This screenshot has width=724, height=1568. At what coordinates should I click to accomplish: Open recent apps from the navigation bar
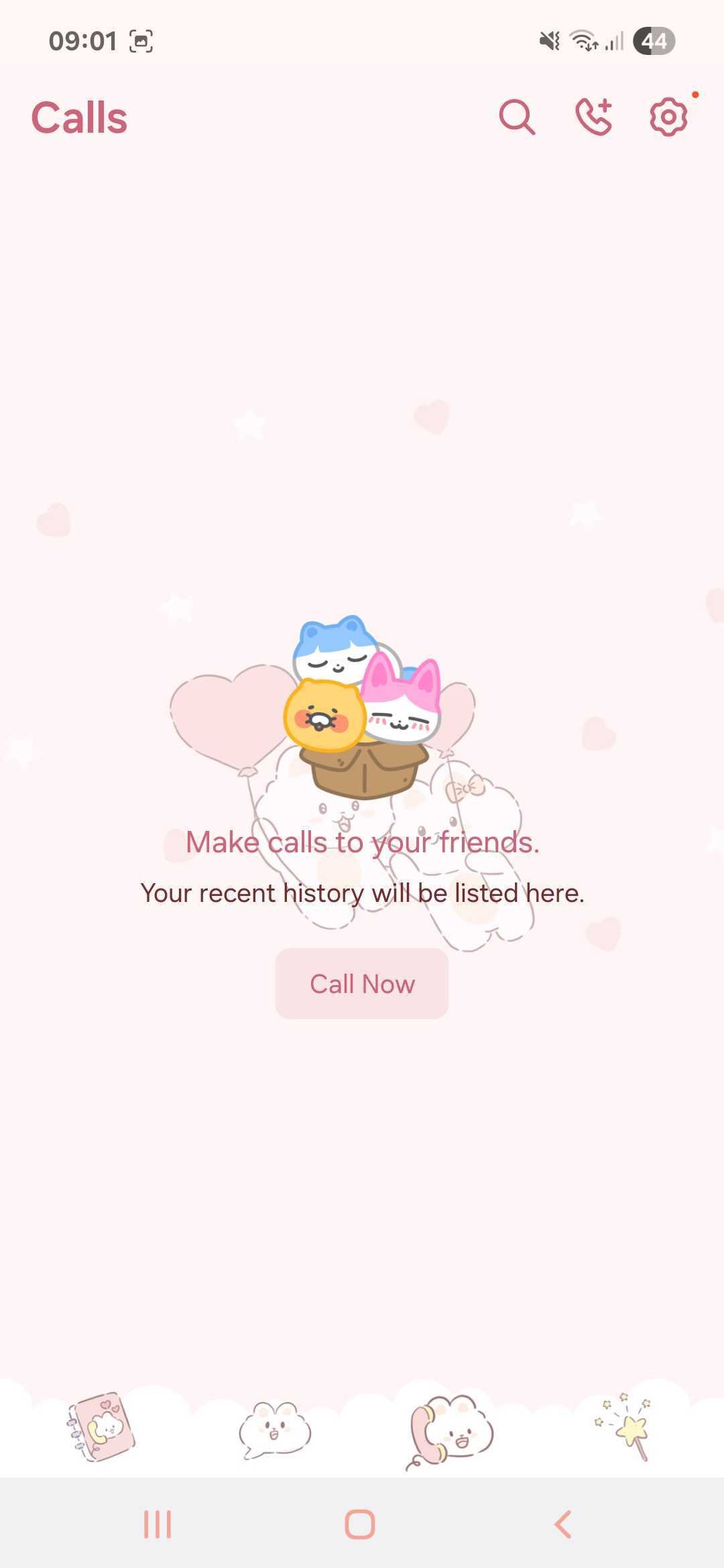coord(158,1524)
